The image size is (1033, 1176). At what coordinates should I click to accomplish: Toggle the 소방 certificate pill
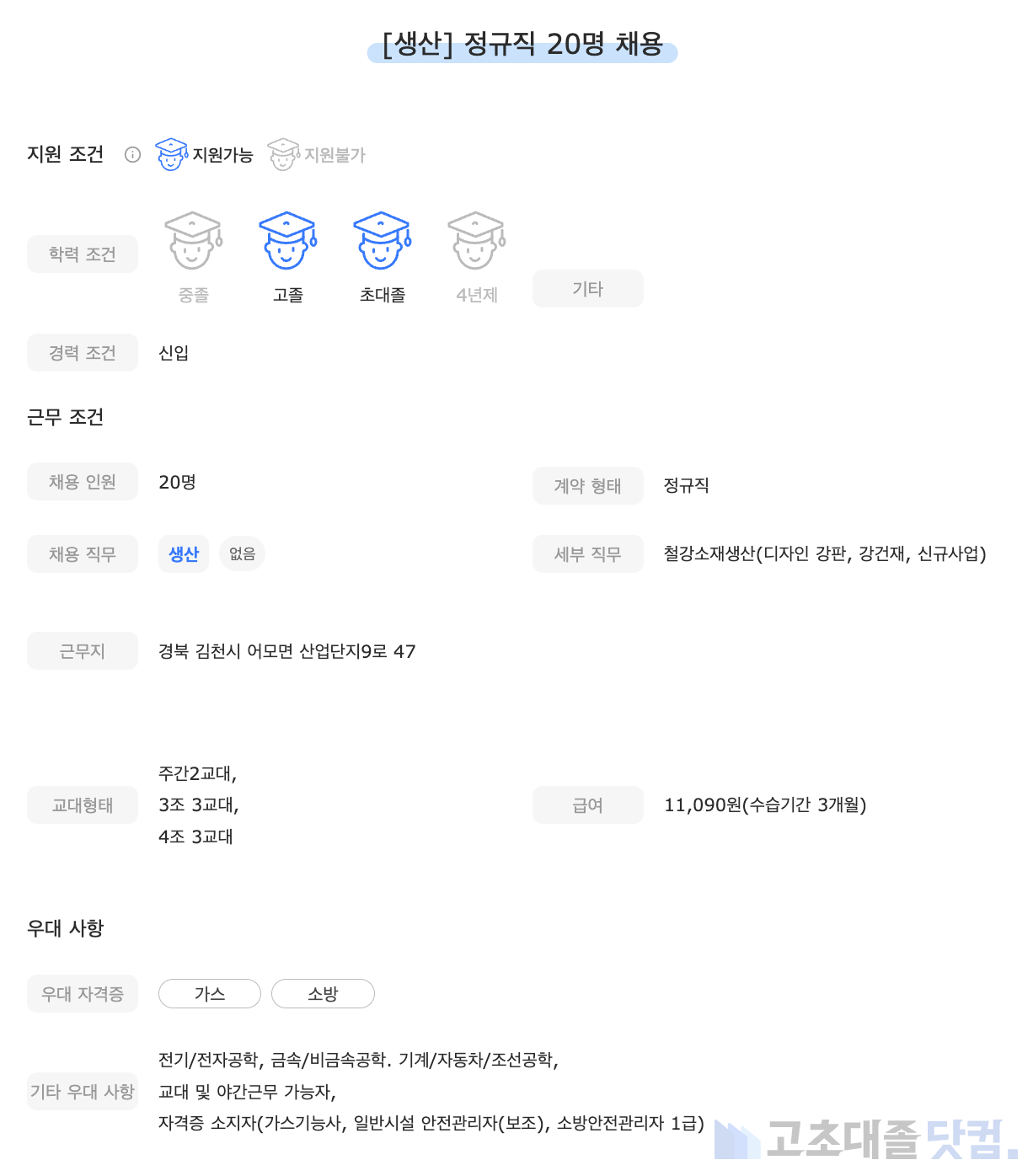(x=323, y=994)
